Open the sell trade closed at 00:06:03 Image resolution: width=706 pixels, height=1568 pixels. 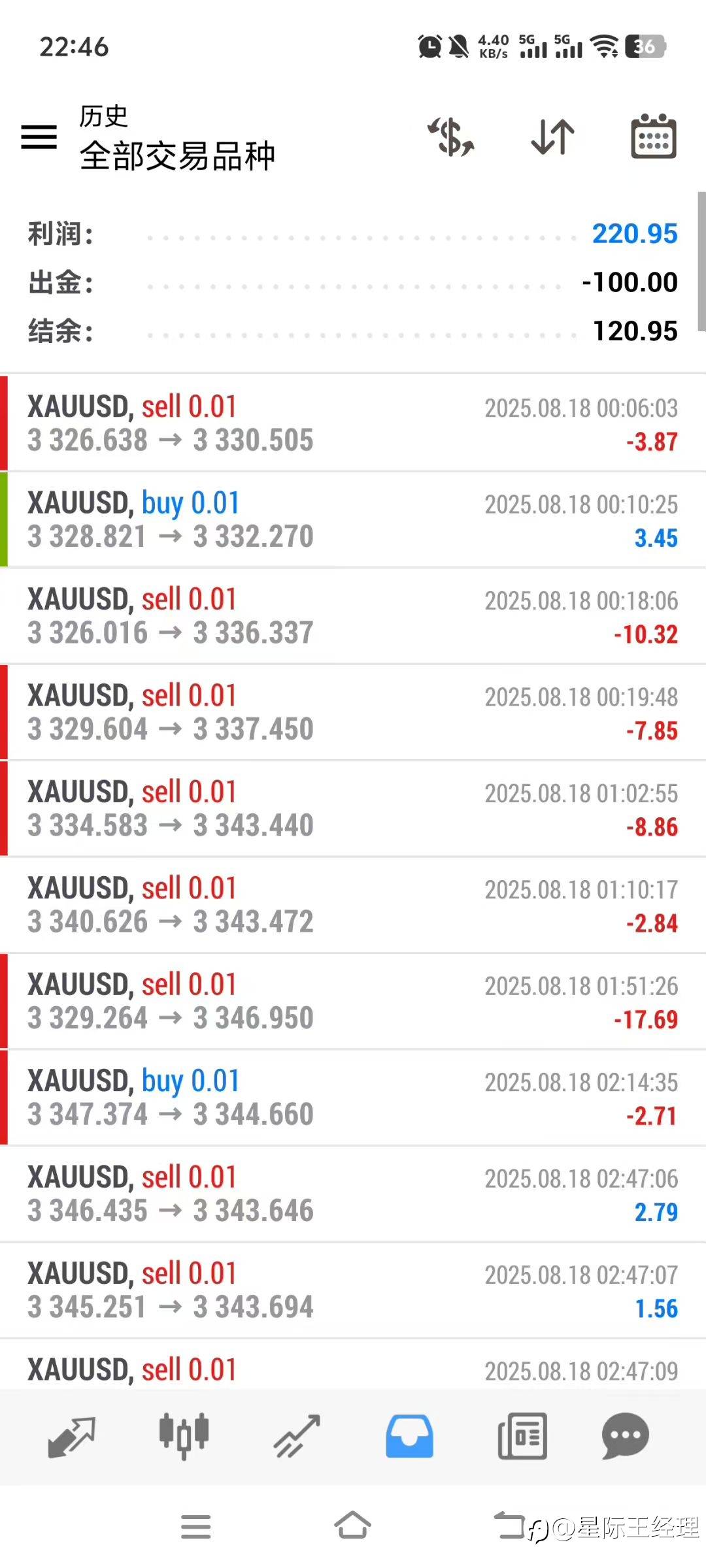point(353,423)
